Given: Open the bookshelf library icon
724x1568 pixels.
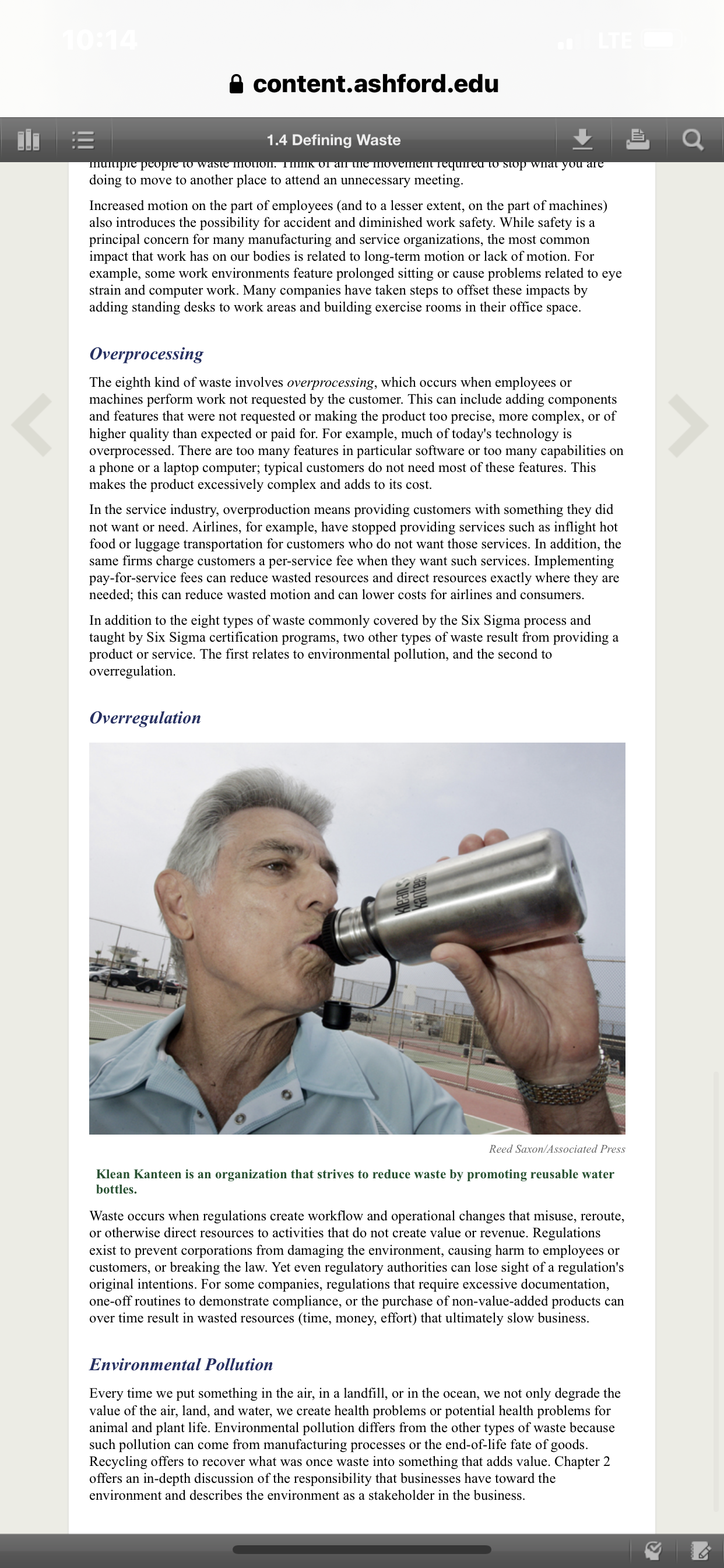Looking at the screenshot, I should pos(28,139).
